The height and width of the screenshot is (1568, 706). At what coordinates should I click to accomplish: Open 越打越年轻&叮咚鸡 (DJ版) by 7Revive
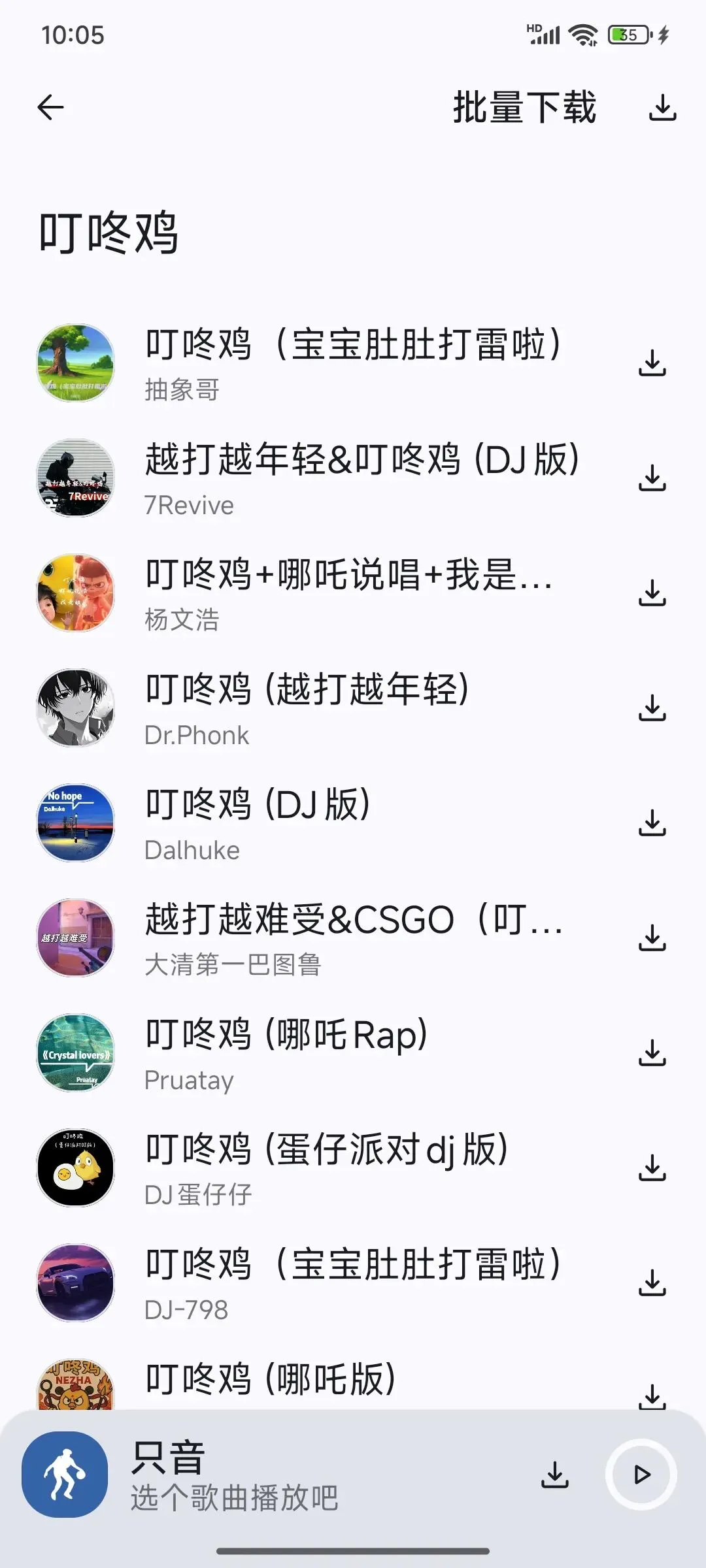coord(361,478)
